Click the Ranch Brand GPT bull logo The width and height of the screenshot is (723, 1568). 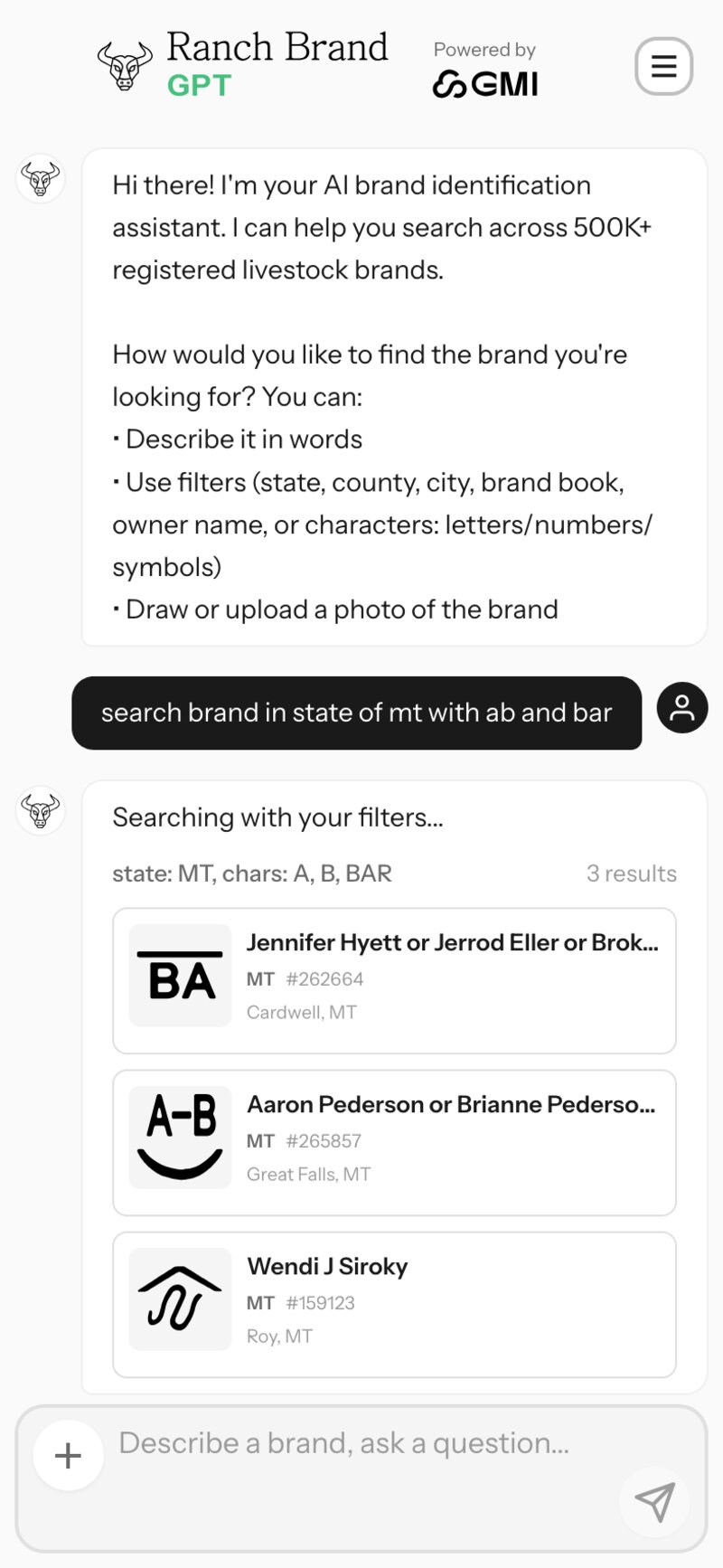pos(127,65)
